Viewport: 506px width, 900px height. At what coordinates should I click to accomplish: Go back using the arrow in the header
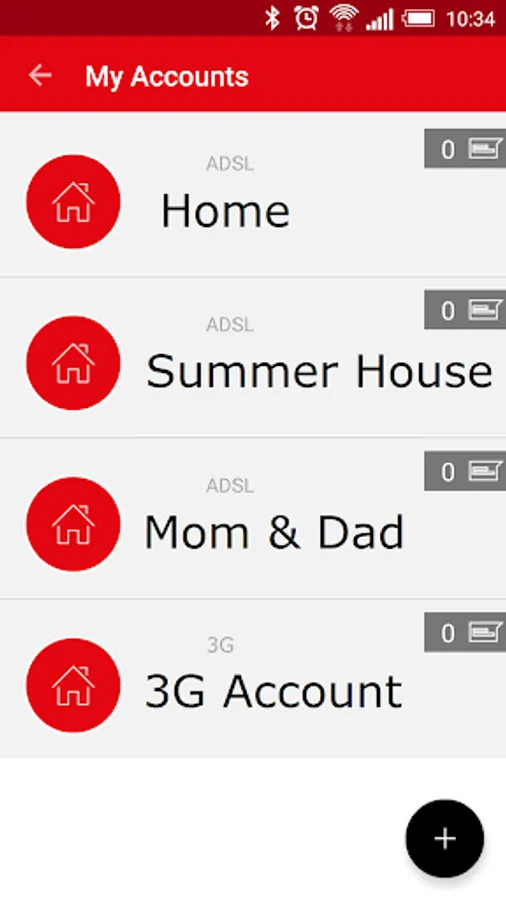(40, 75)
